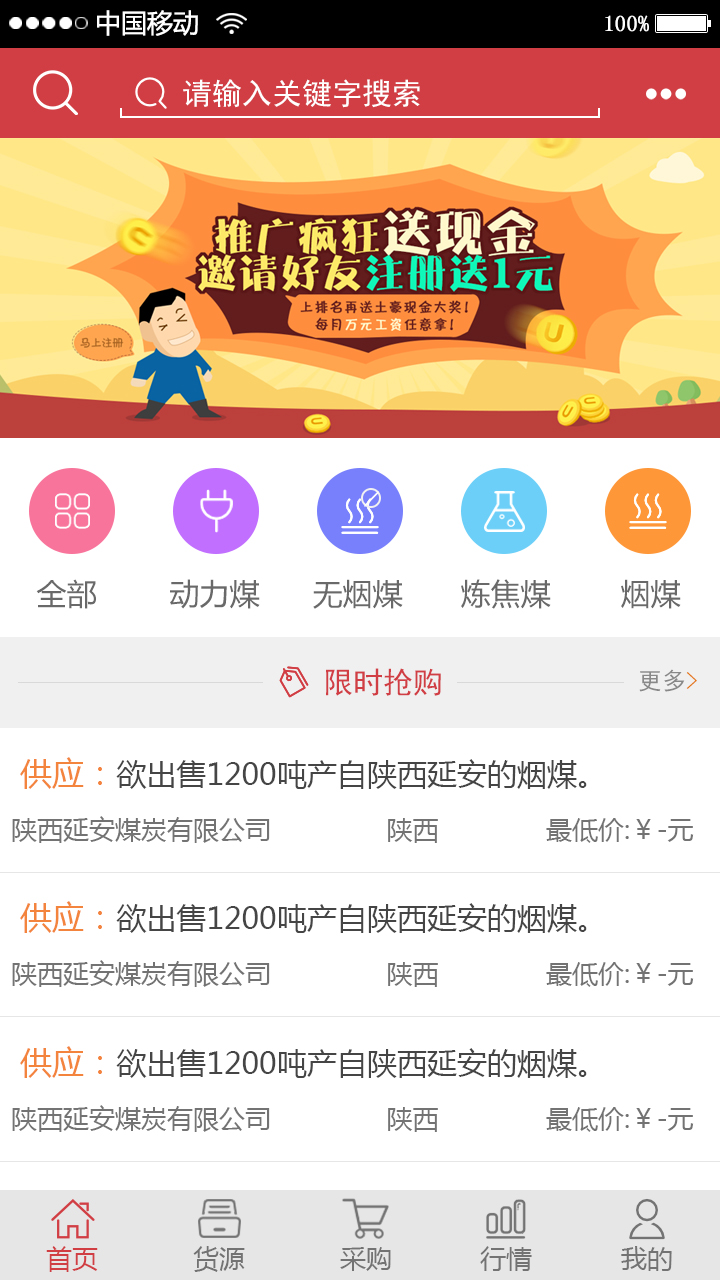
Task: Open the cash promotion banner
Action: 360,288
